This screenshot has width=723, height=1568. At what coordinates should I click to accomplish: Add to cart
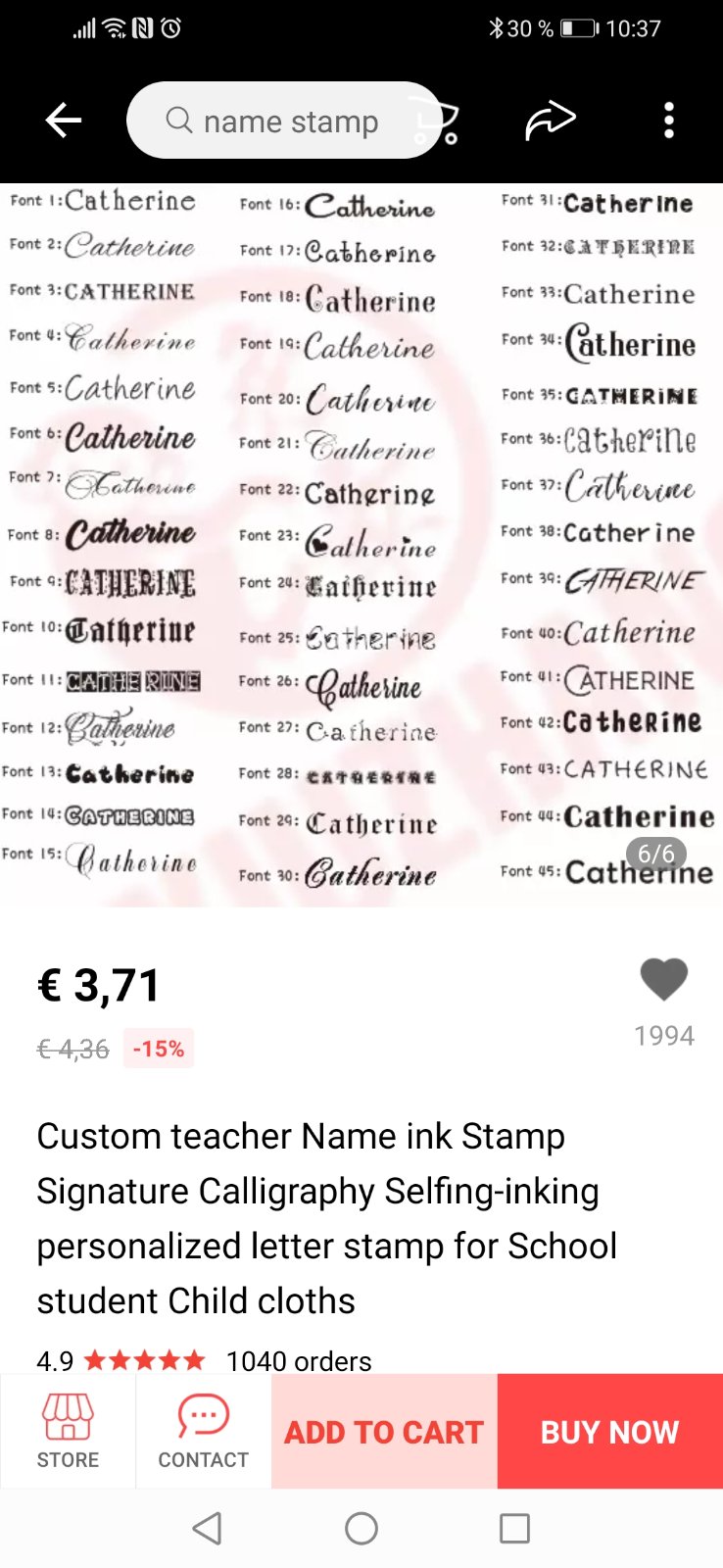tap(384, 1431)
